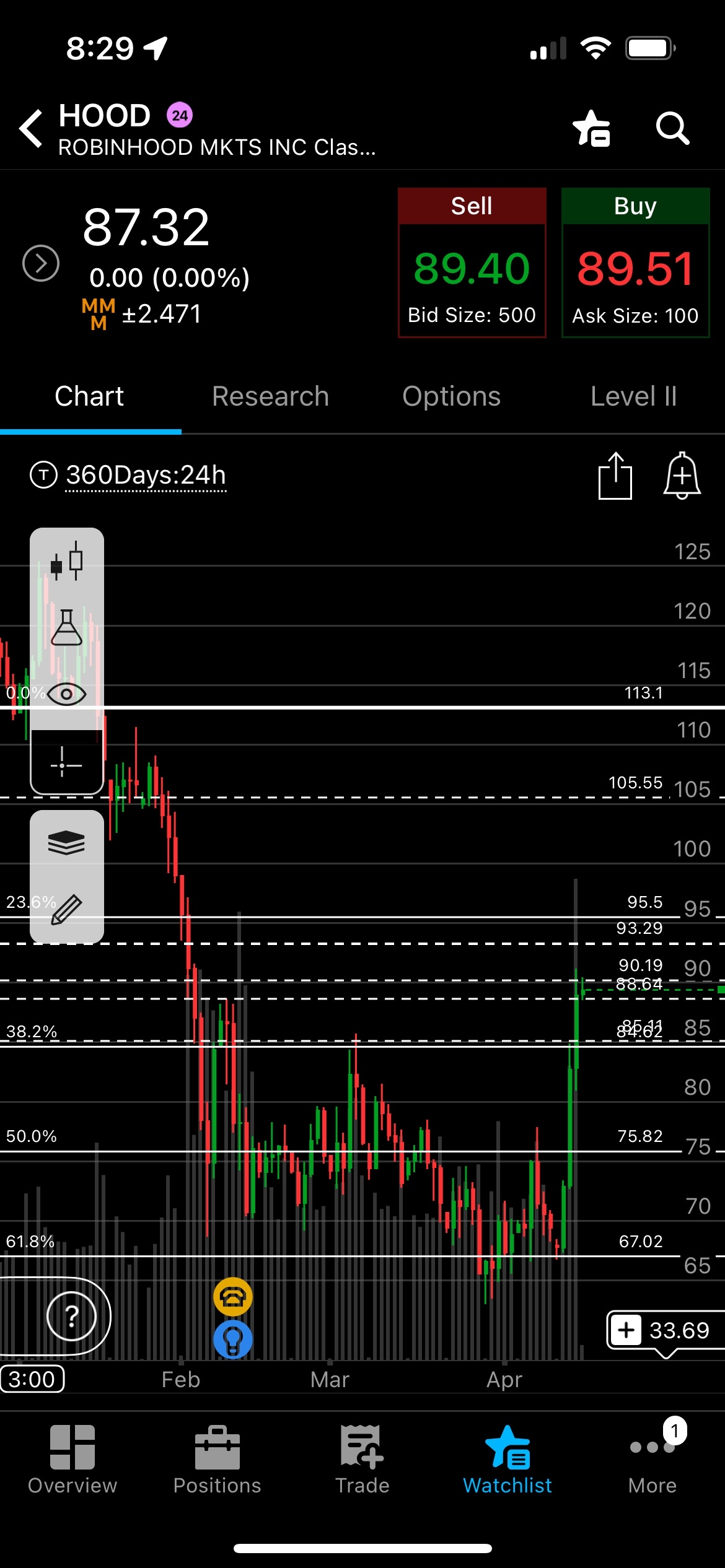Expand quote details with the circled arrow
The height and width of the screenshot is (1568, 725).
(41, 263)
